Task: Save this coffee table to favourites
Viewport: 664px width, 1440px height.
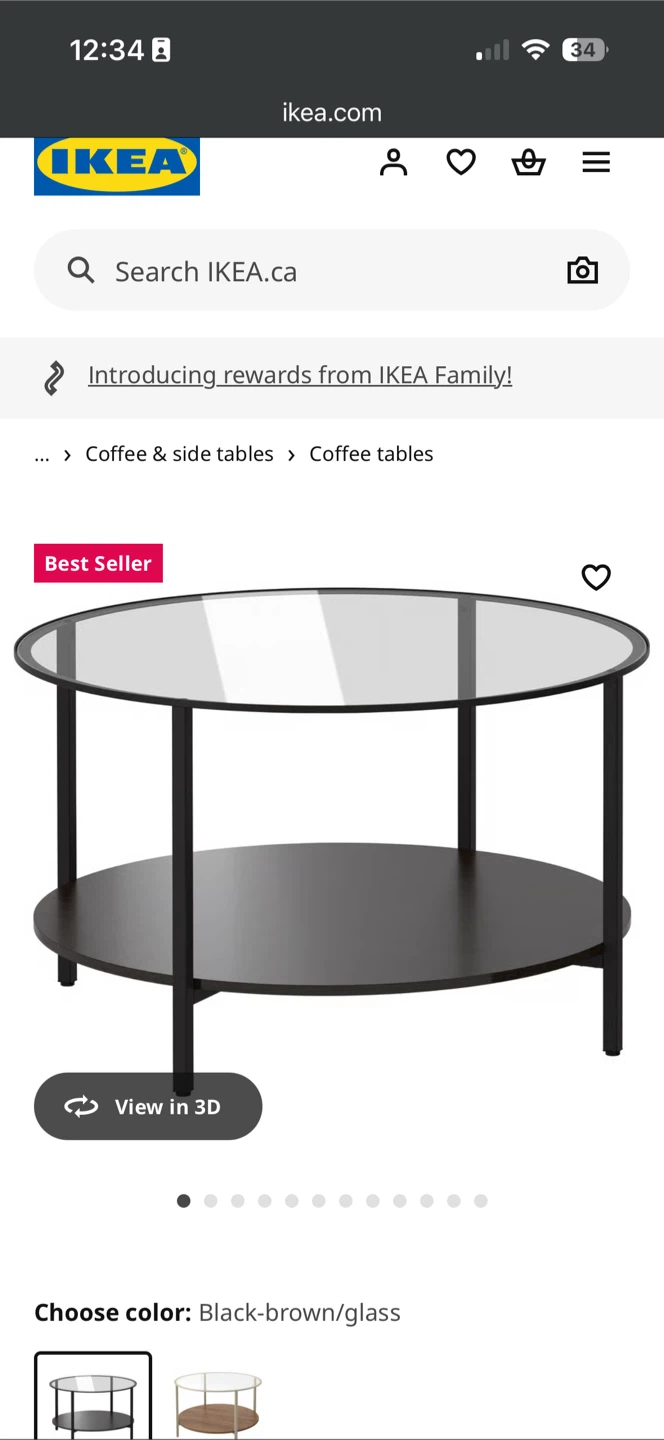Action: click(x=596, y=577)
